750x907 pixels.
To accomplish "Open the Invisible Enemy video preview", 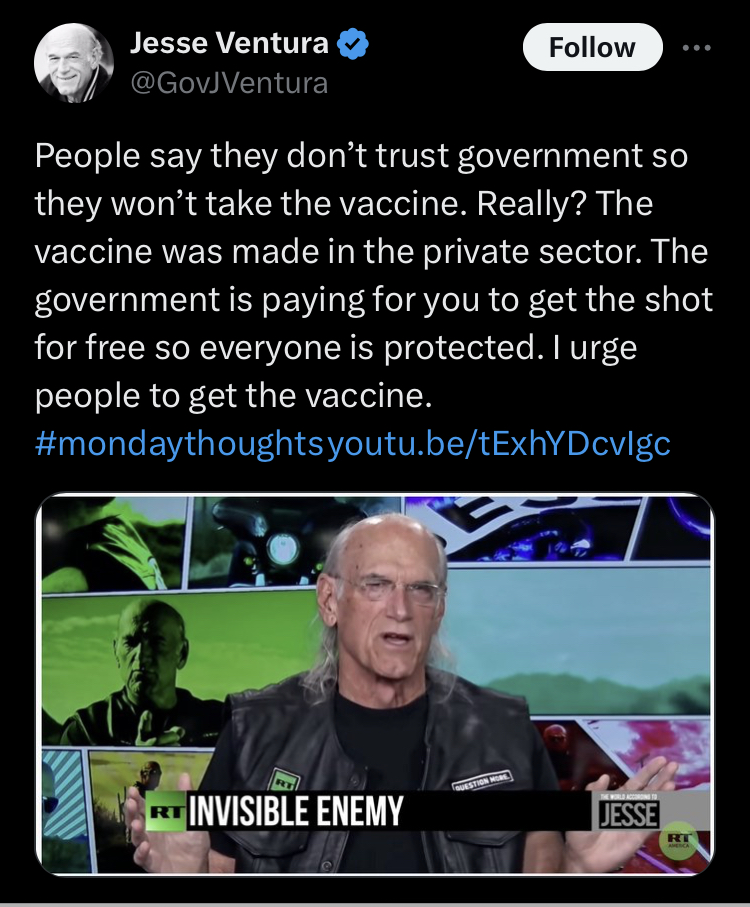I will point(375,686).
